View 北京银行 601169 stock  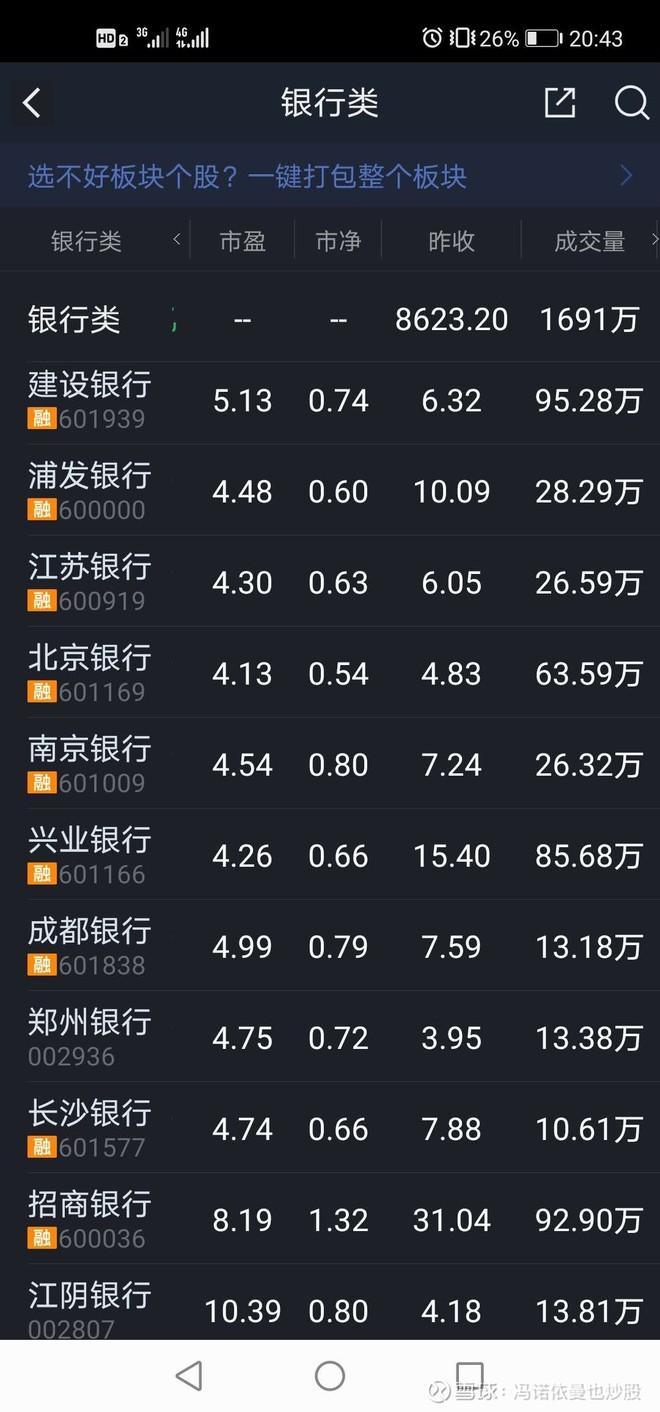(x=330, y=672)
